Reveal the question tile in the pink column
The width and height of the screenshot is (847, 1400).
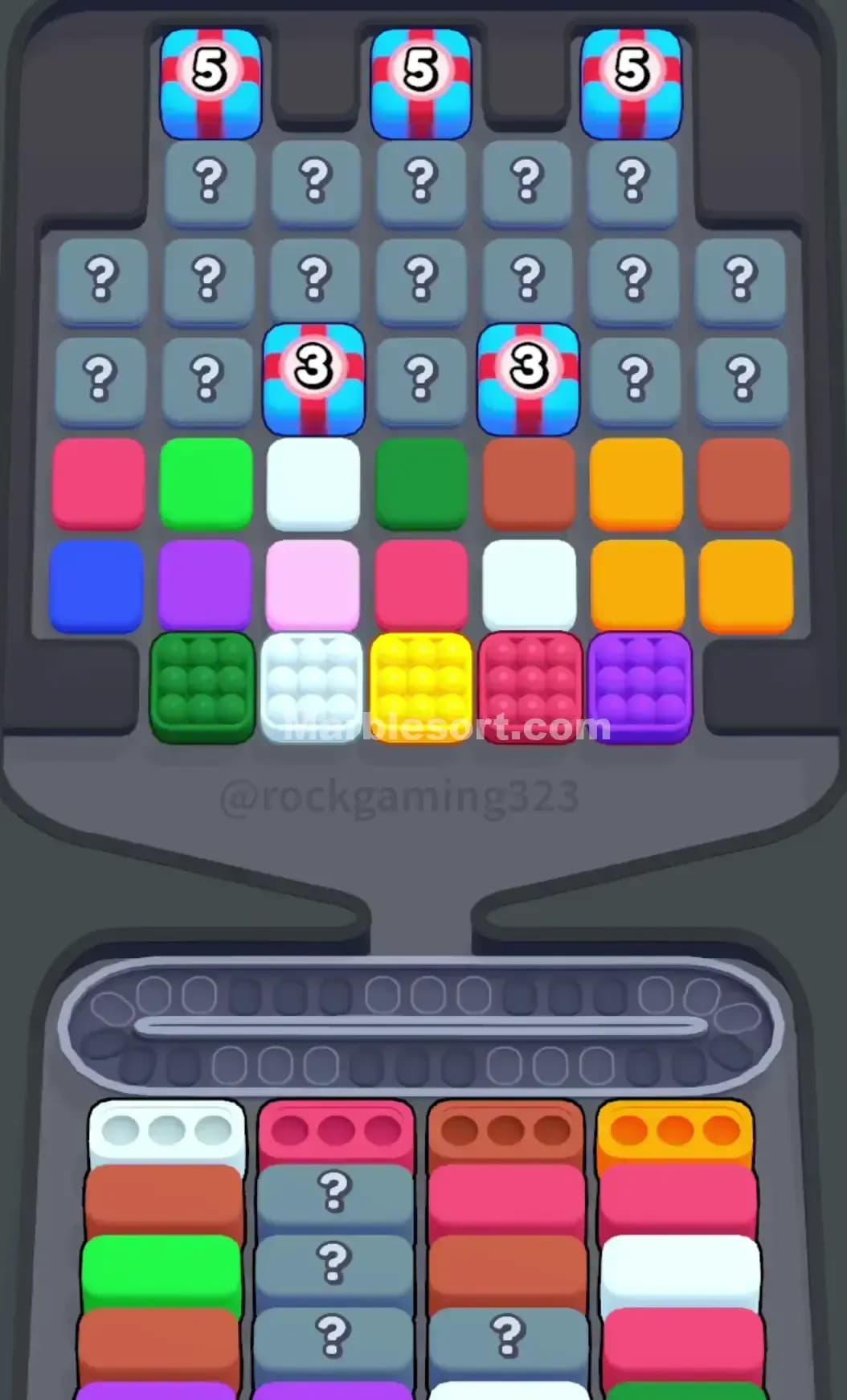(333, 1266)
